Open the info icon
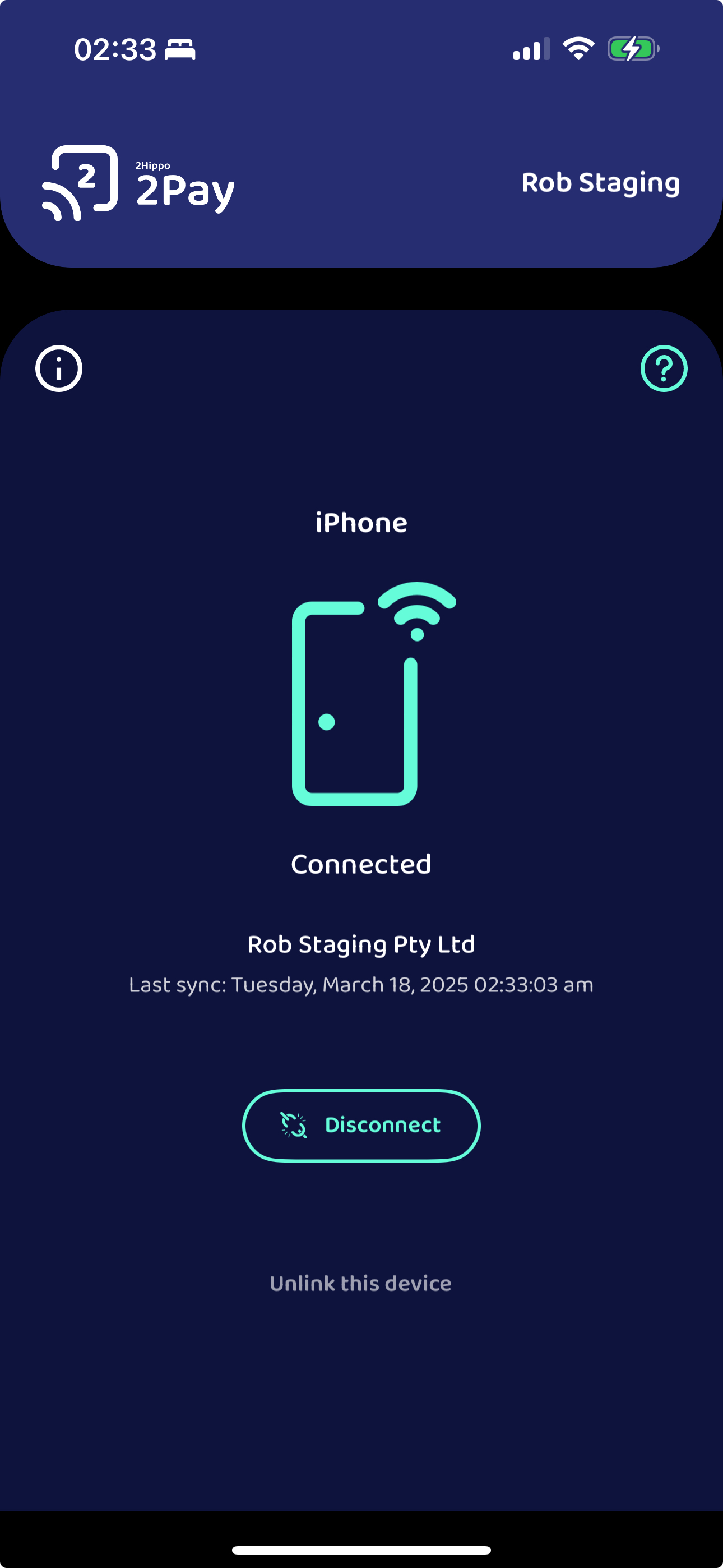This screenshot has width=723, height=1568. click(59, 368)
